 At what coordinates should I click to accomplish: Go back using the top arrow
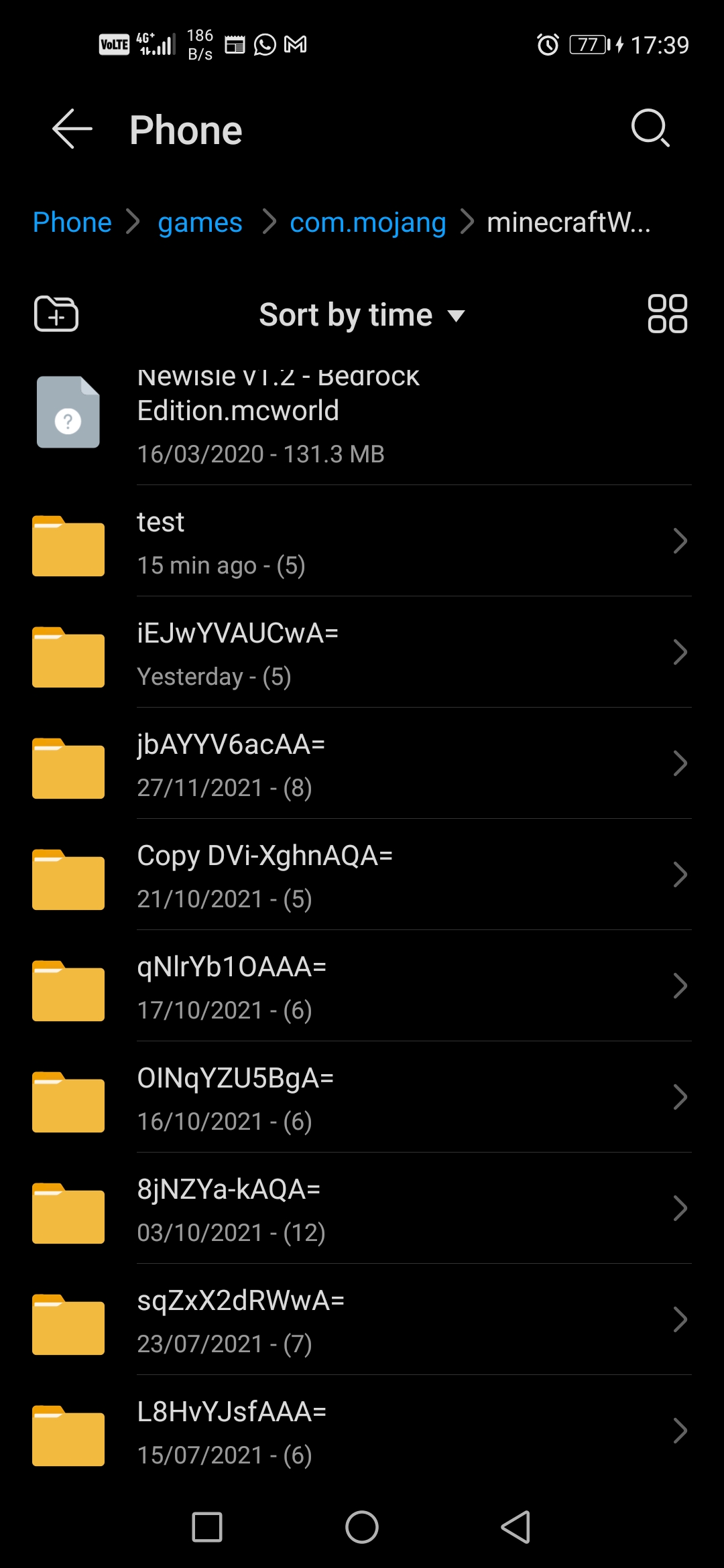[72, 129]
